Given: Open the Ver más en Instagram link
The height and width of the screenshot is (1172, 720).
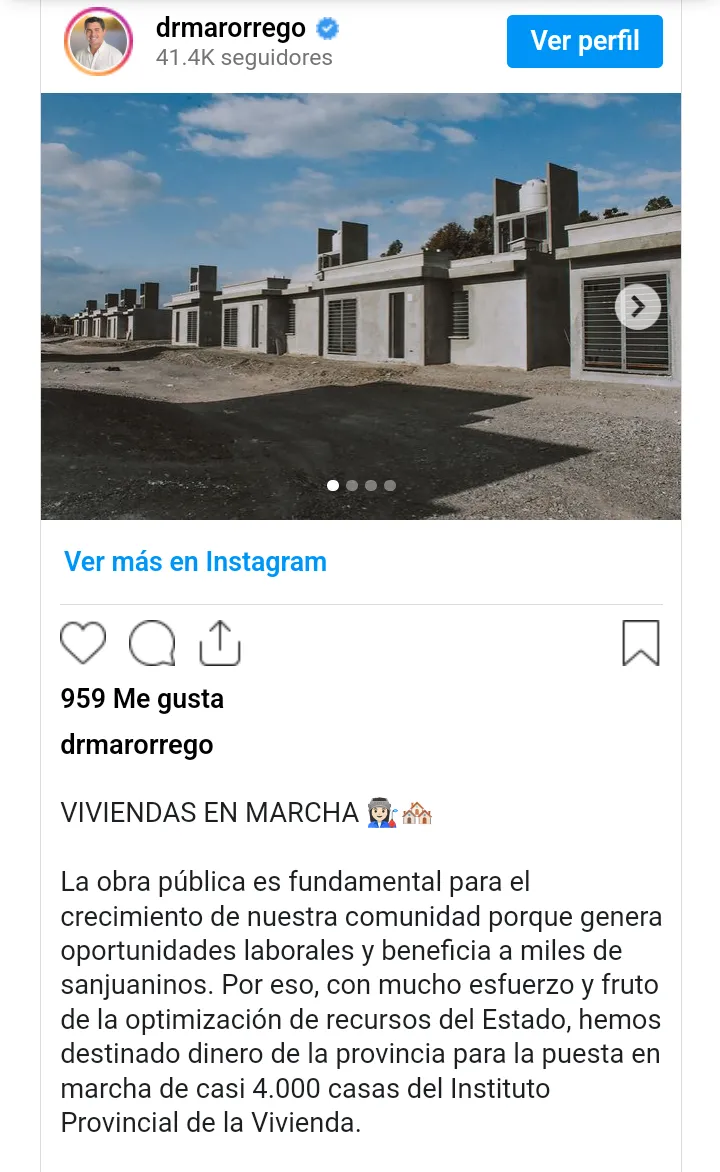Looking at the screenshot, I should (x=195, y=562).
